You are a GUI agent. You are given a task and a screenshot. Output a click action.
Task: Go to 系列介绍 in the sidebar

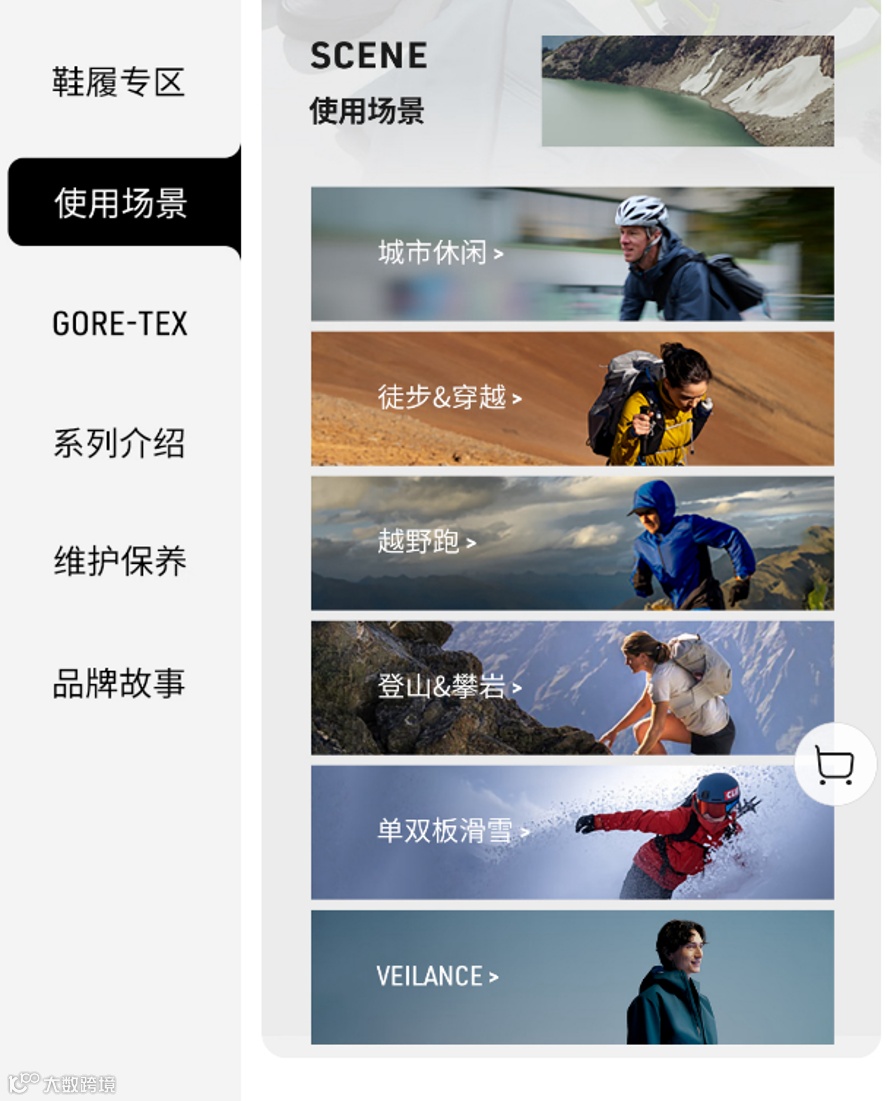pos(120,443)
